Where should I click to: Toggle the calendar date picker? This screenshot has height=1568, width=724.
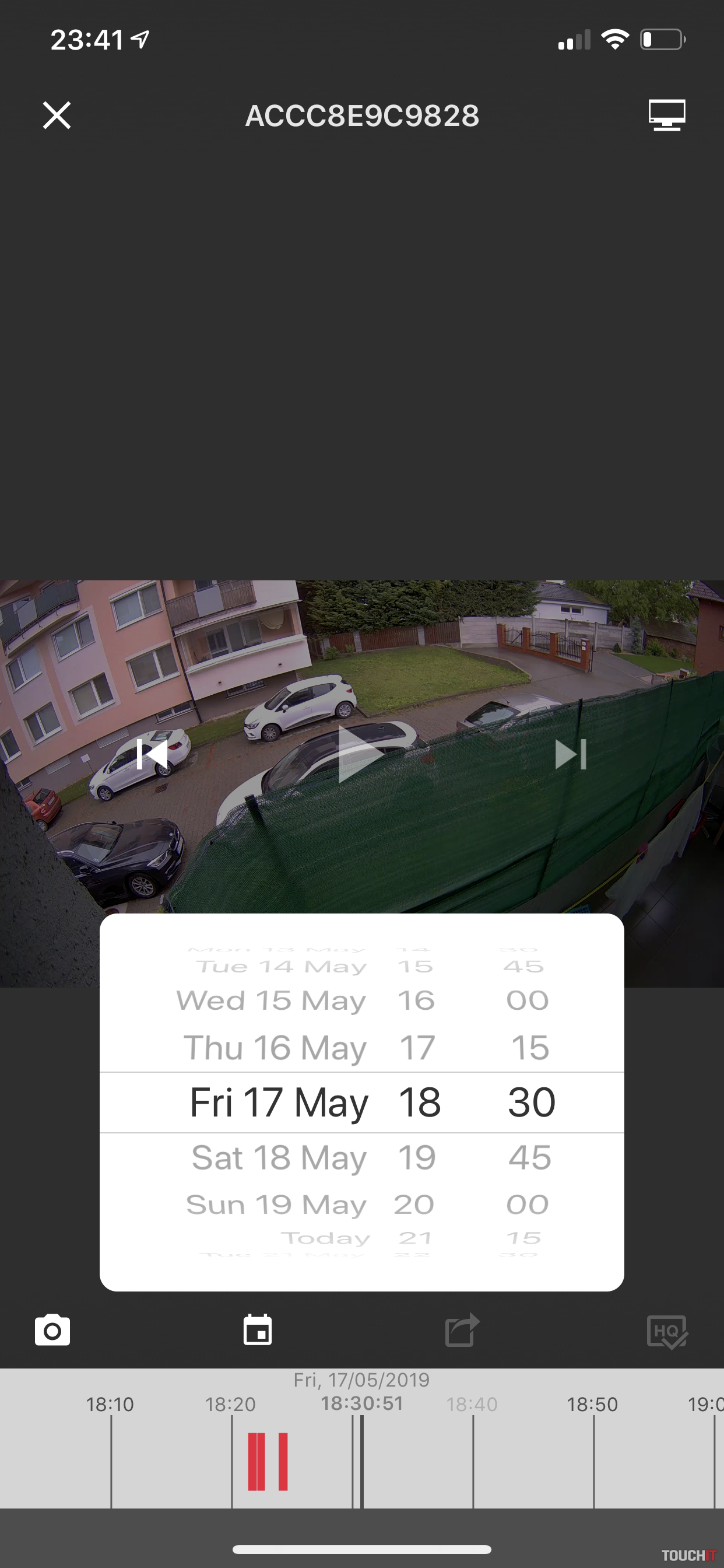tap(257, 1330)
